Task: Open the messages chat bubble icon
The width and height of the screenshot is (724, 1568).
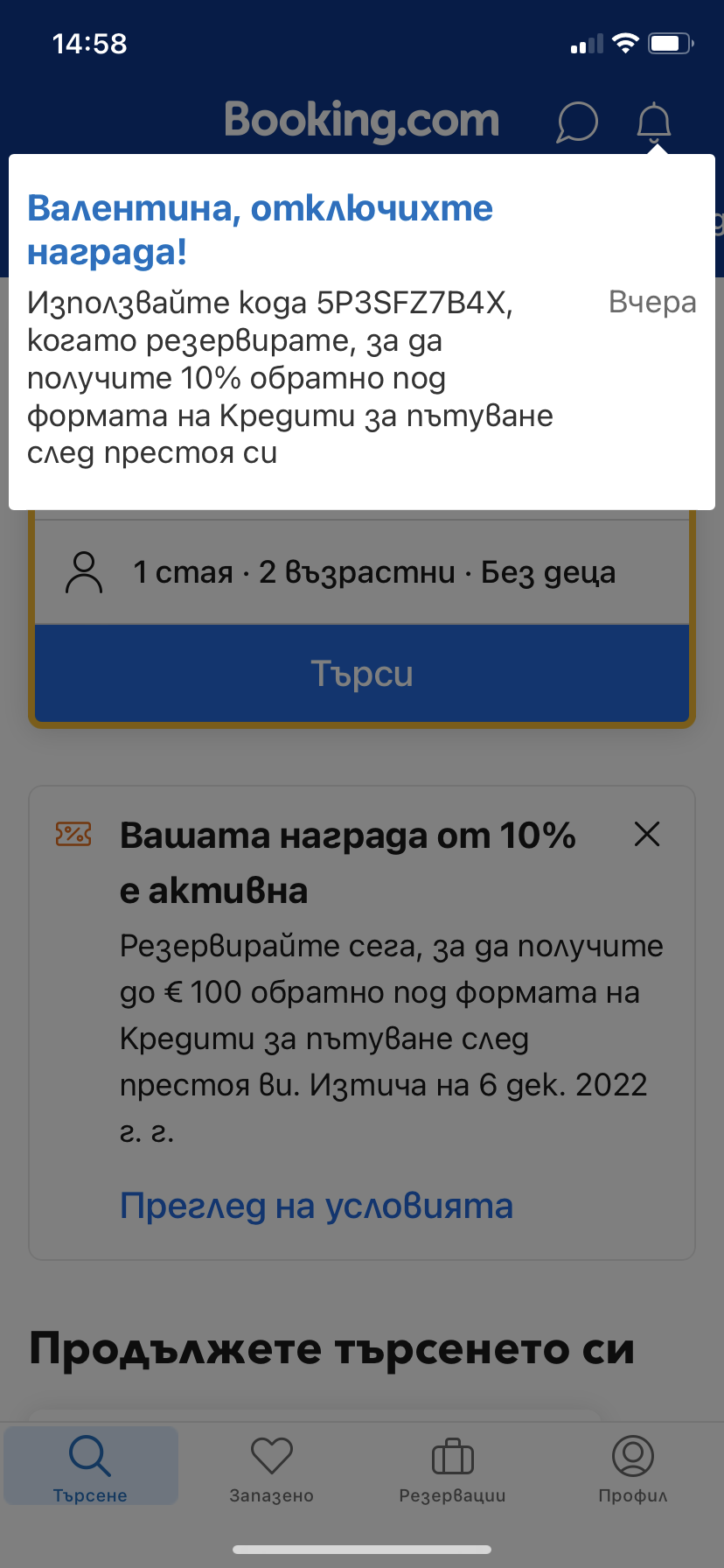Action: (577, 122)
